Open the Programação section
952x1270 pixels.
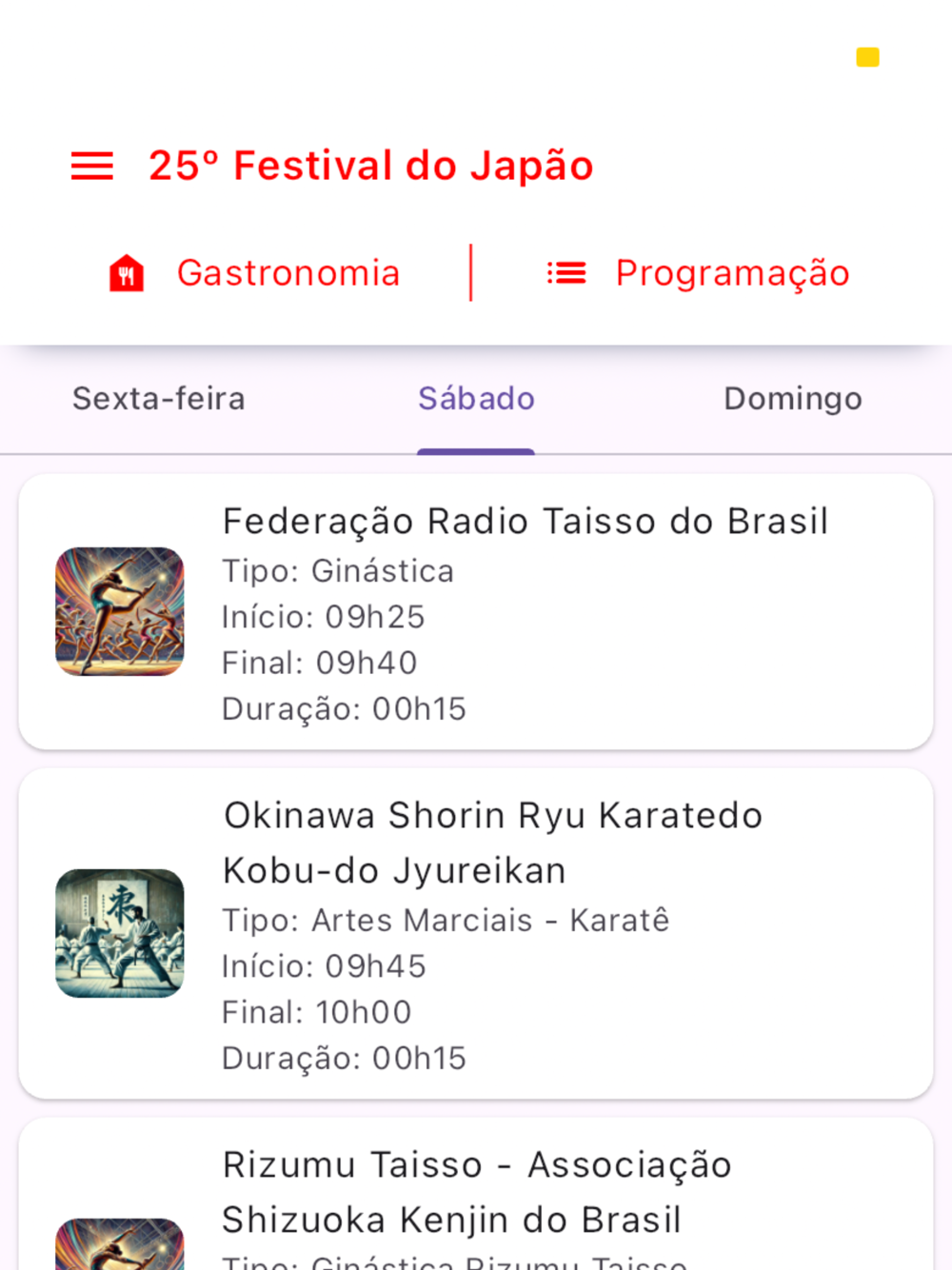[699, 273]
